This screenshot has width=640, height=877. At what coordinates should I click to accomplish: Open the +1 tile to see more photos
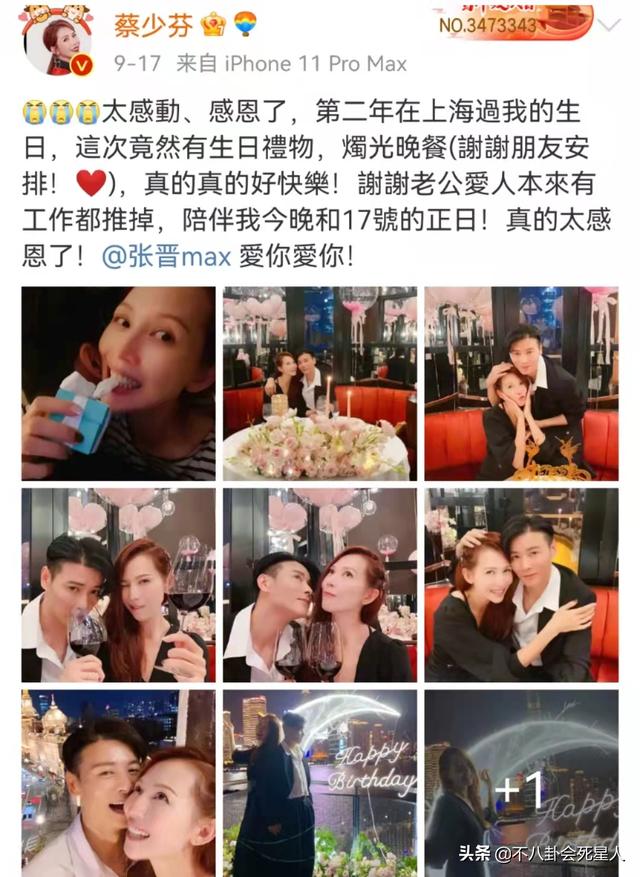[521, 782]
